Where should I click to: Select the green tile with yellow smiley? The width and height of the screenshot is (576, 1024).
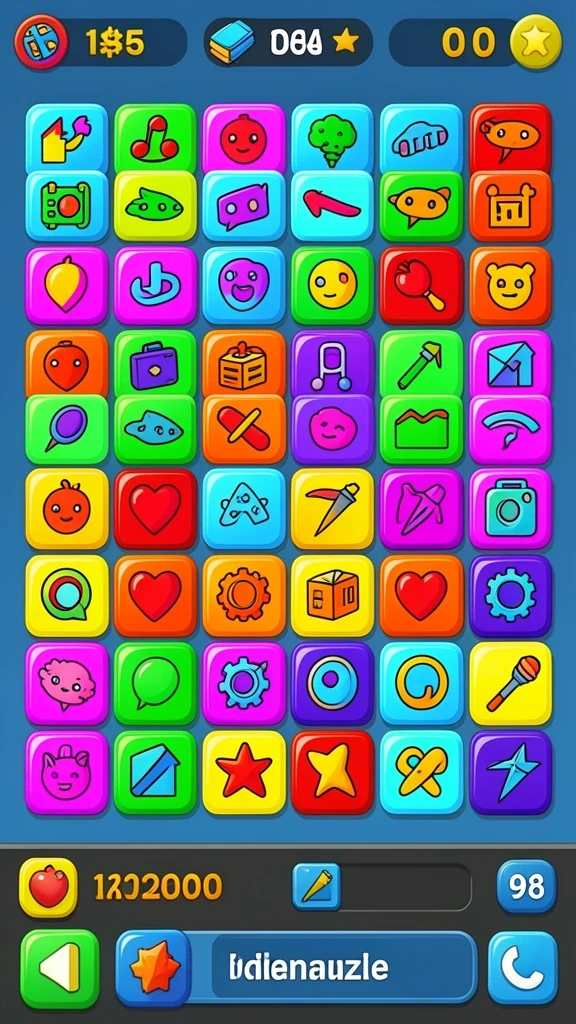tap(332, 285)
